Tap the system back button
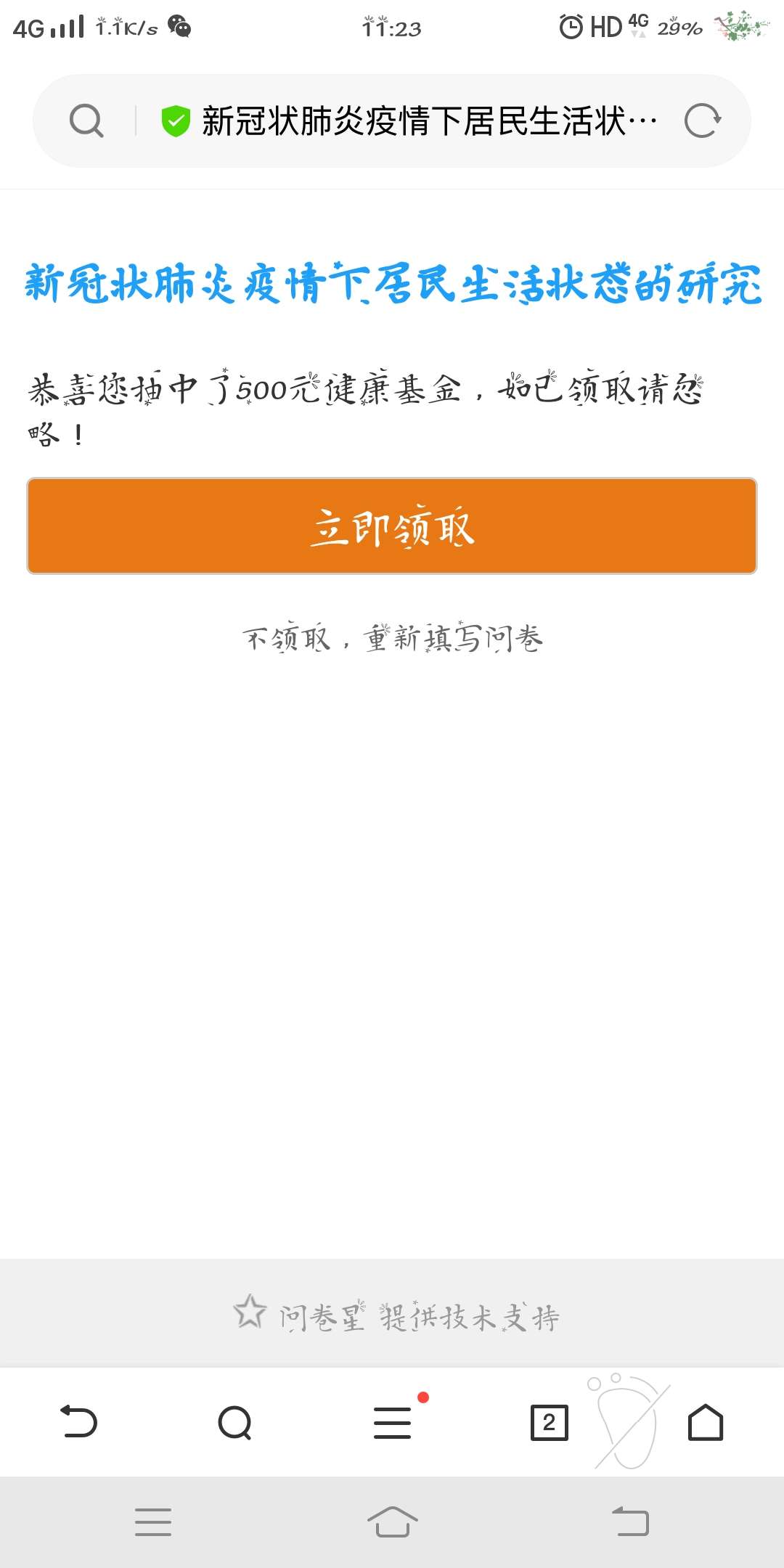Viewport: 784px width, 1568px height. 630,1522
